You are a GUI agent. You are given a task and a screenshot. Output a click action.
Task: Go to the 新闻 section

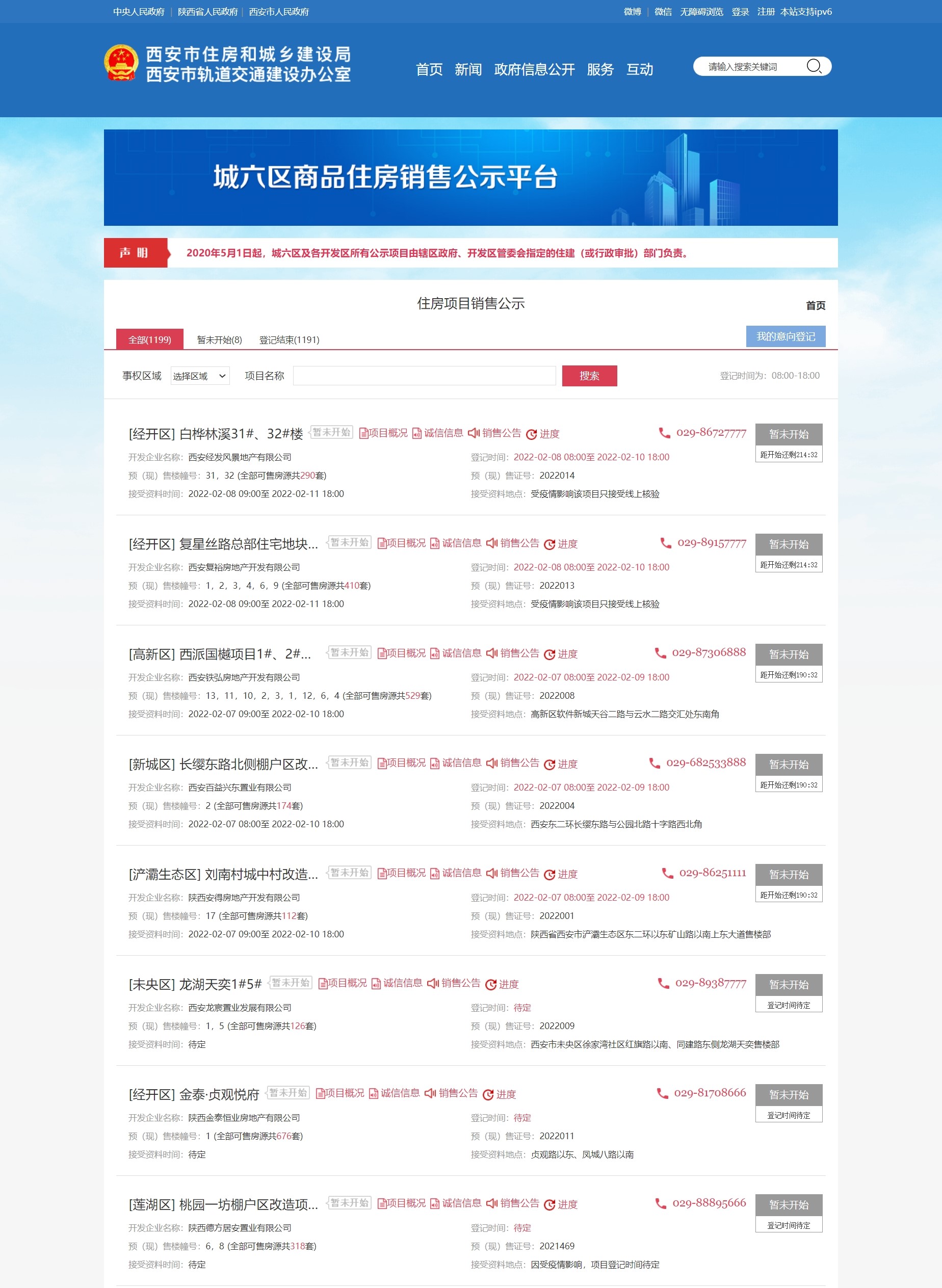(467, 69)
